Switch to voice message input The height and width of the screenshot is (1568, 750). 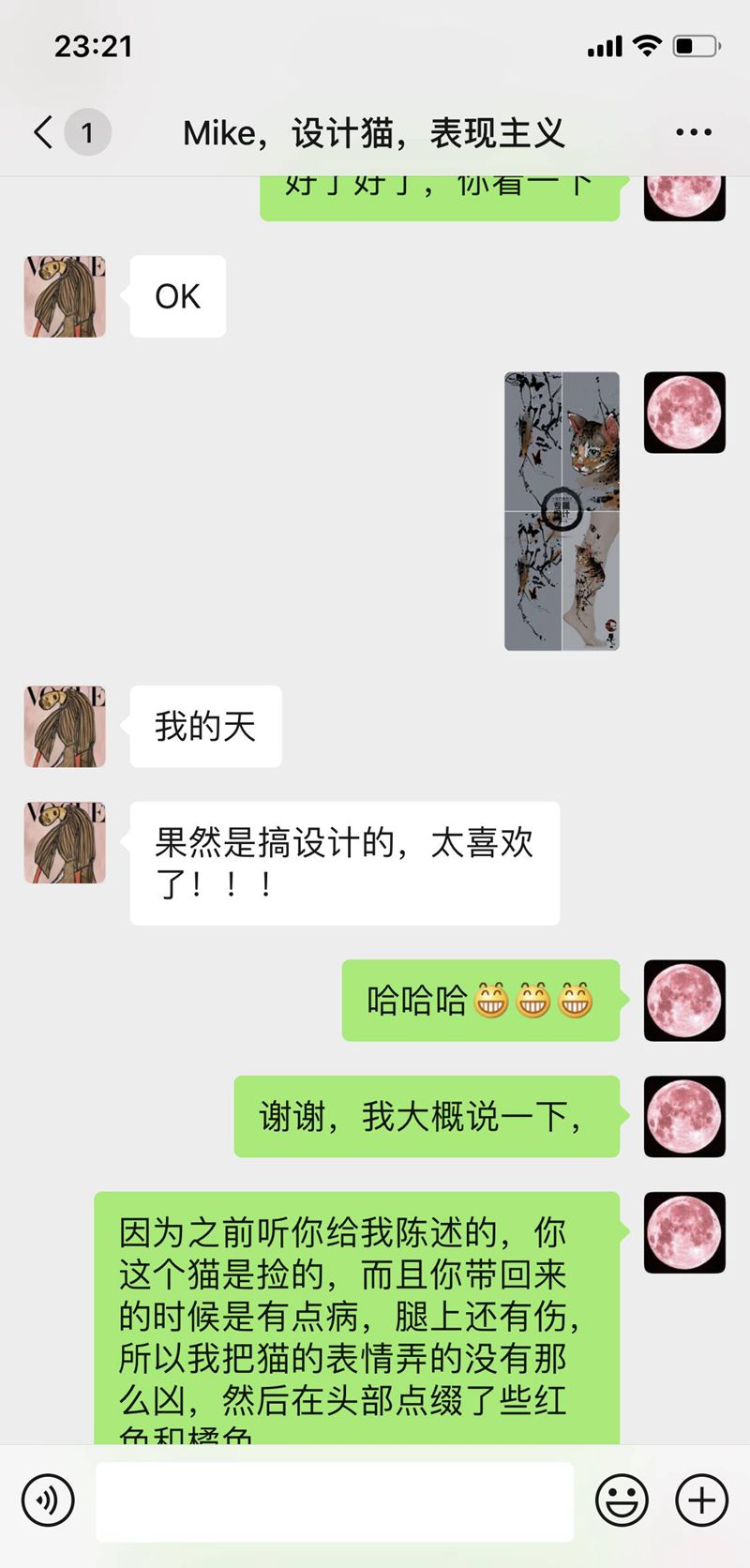coord(48,1500)
